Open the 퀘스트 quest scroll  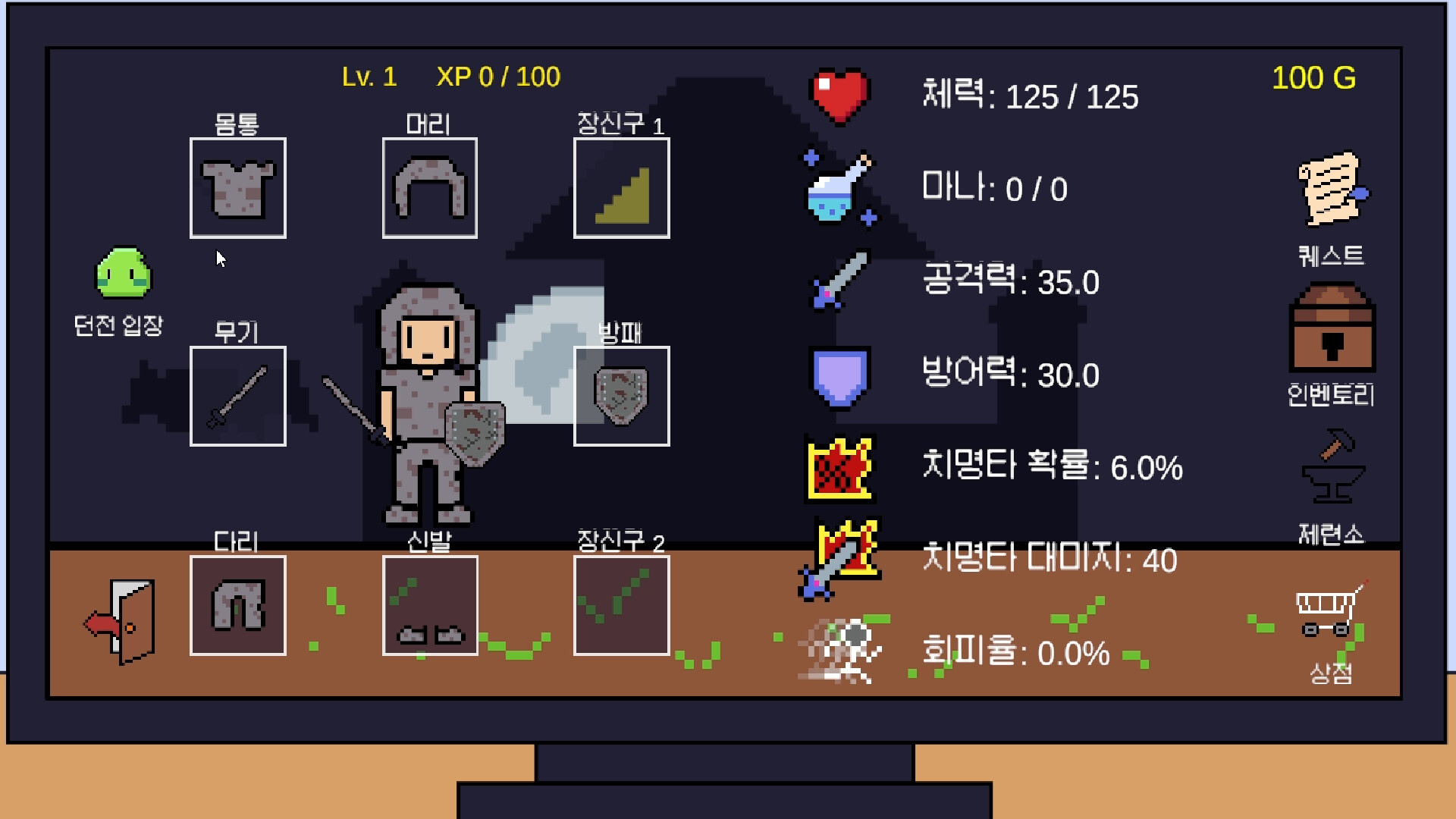pyautogui.click(x=1333, y=190)
